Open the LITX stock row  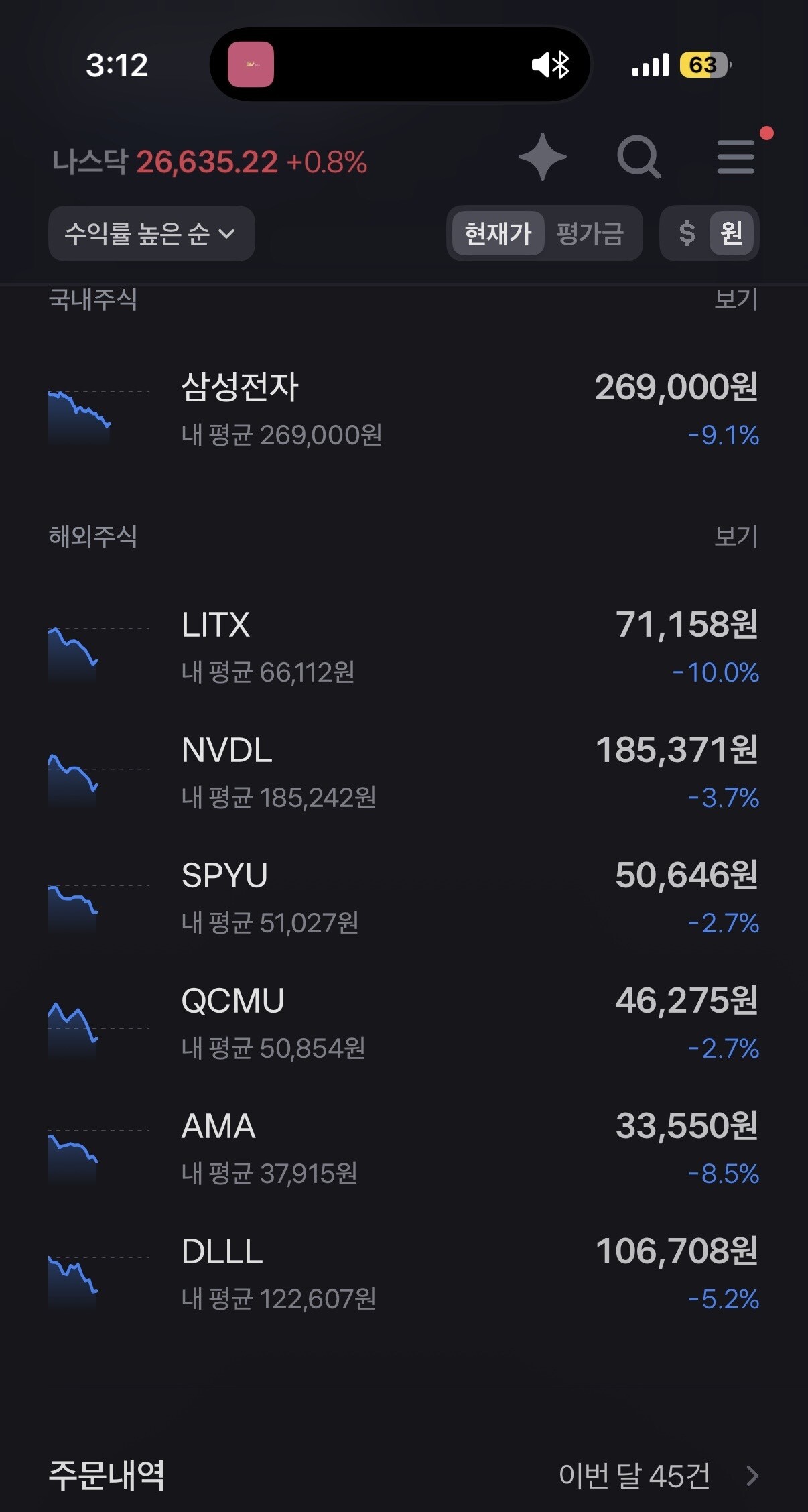click(x=404, y=647)
